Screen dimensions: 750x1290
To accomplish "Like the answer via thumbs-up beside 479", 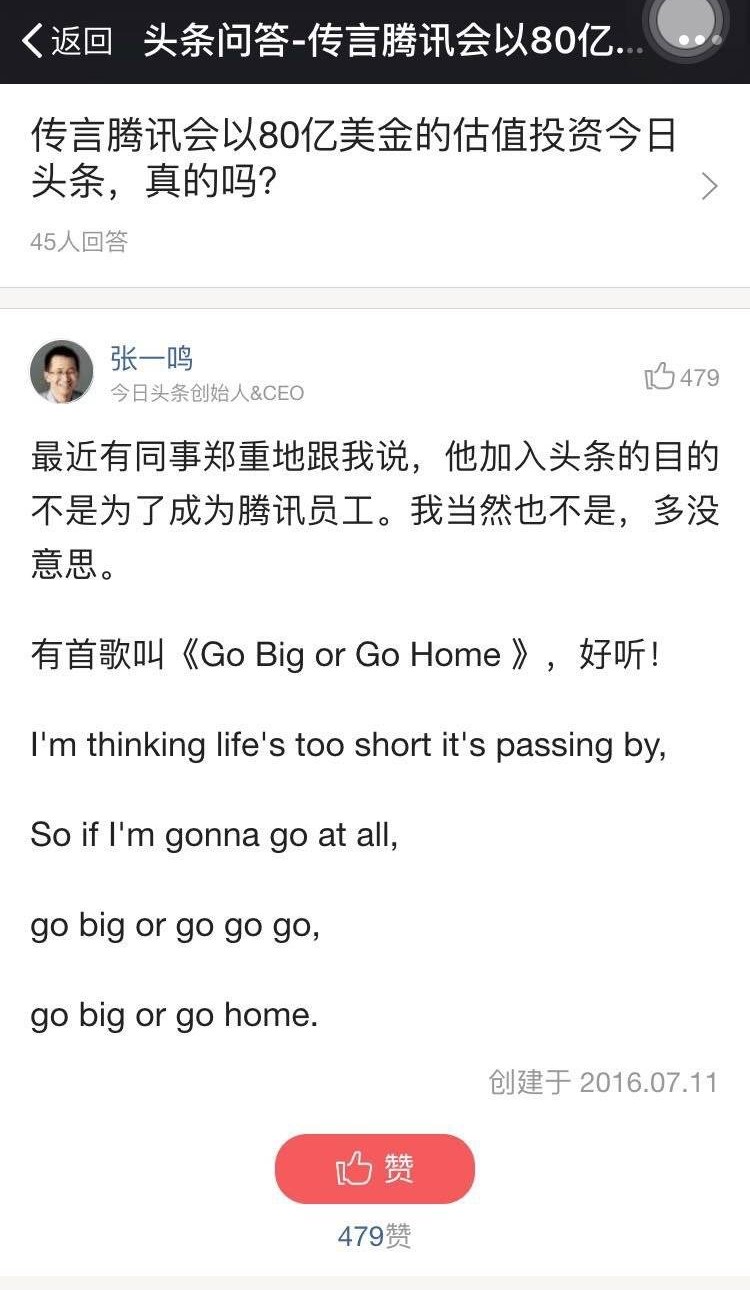I will click(660, 377).
